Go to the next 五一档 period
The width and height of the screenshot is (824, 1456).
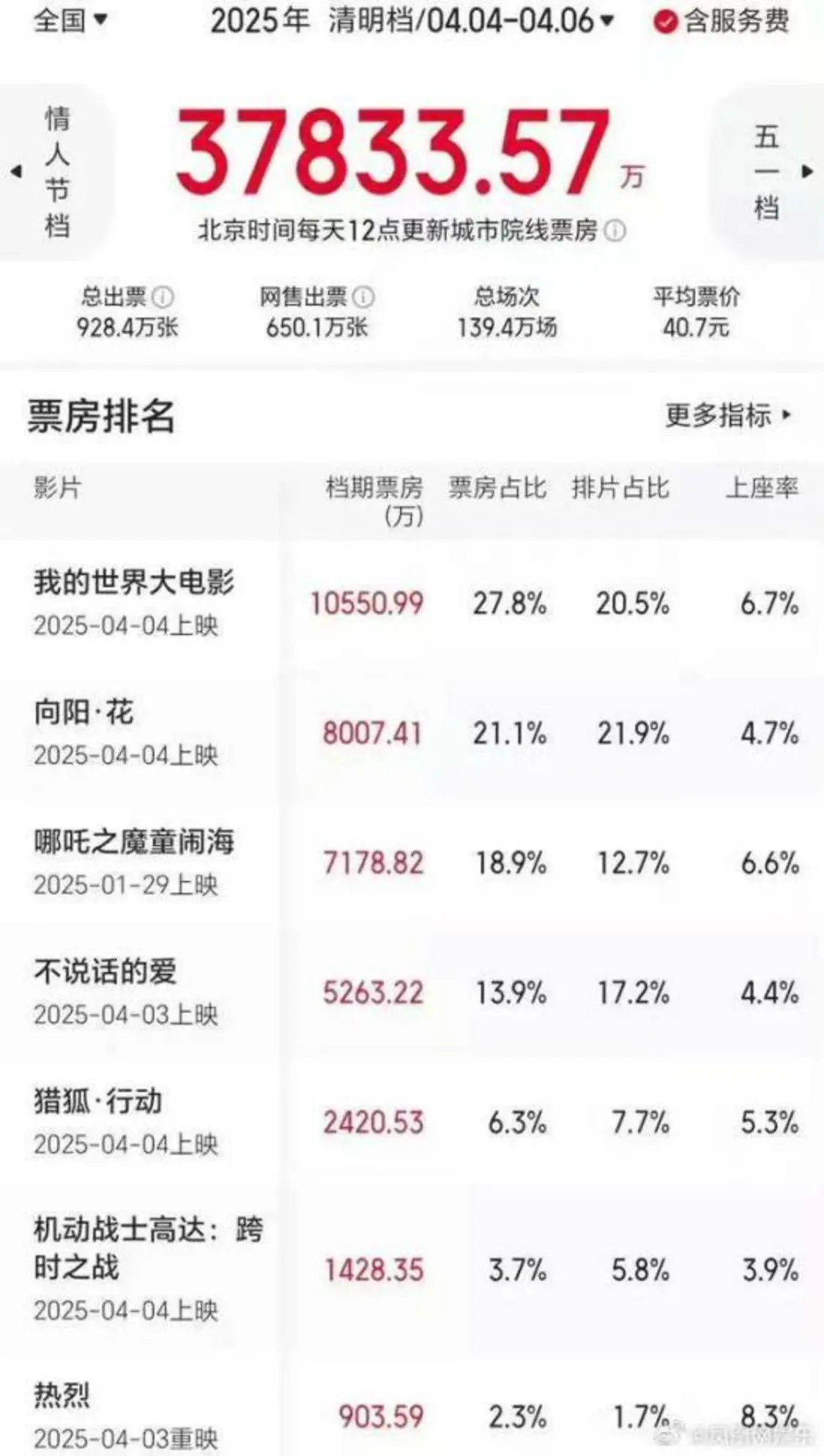(768, 173)
